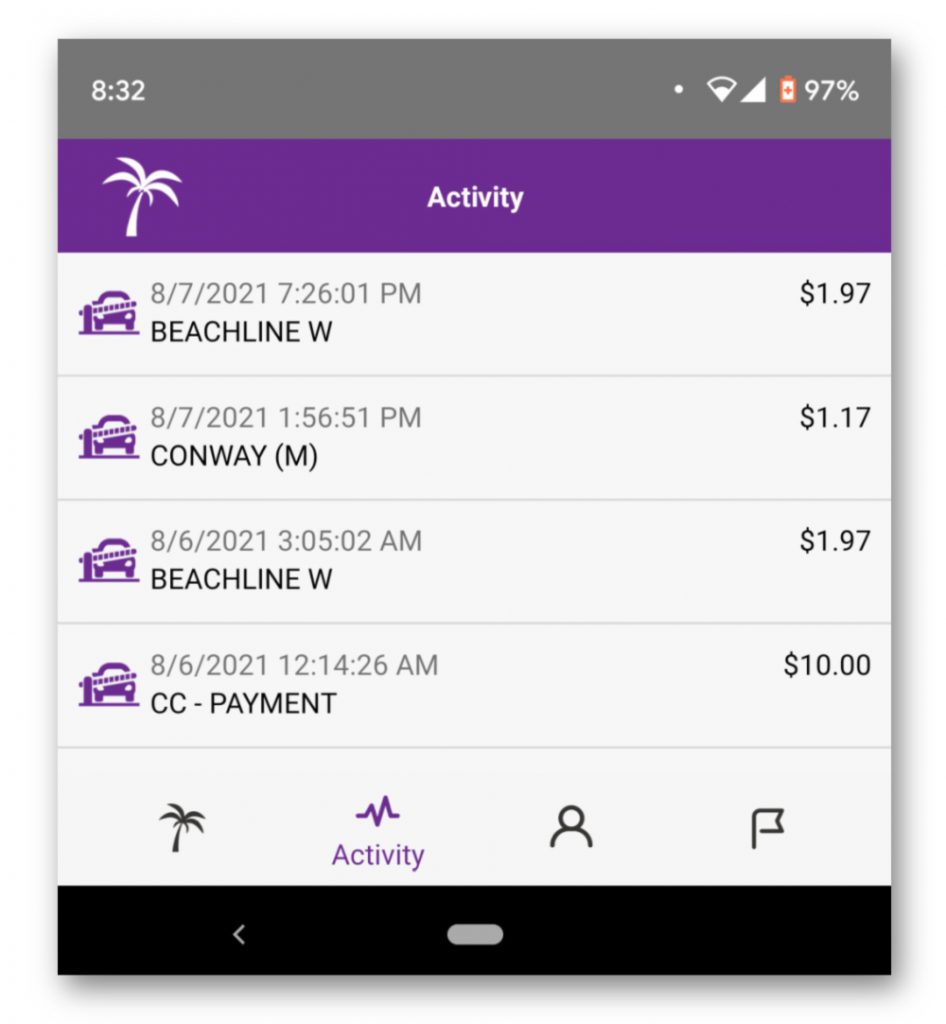Open the account profile tab
Viewport: 946px width, 1024px height.
[571, 828]
